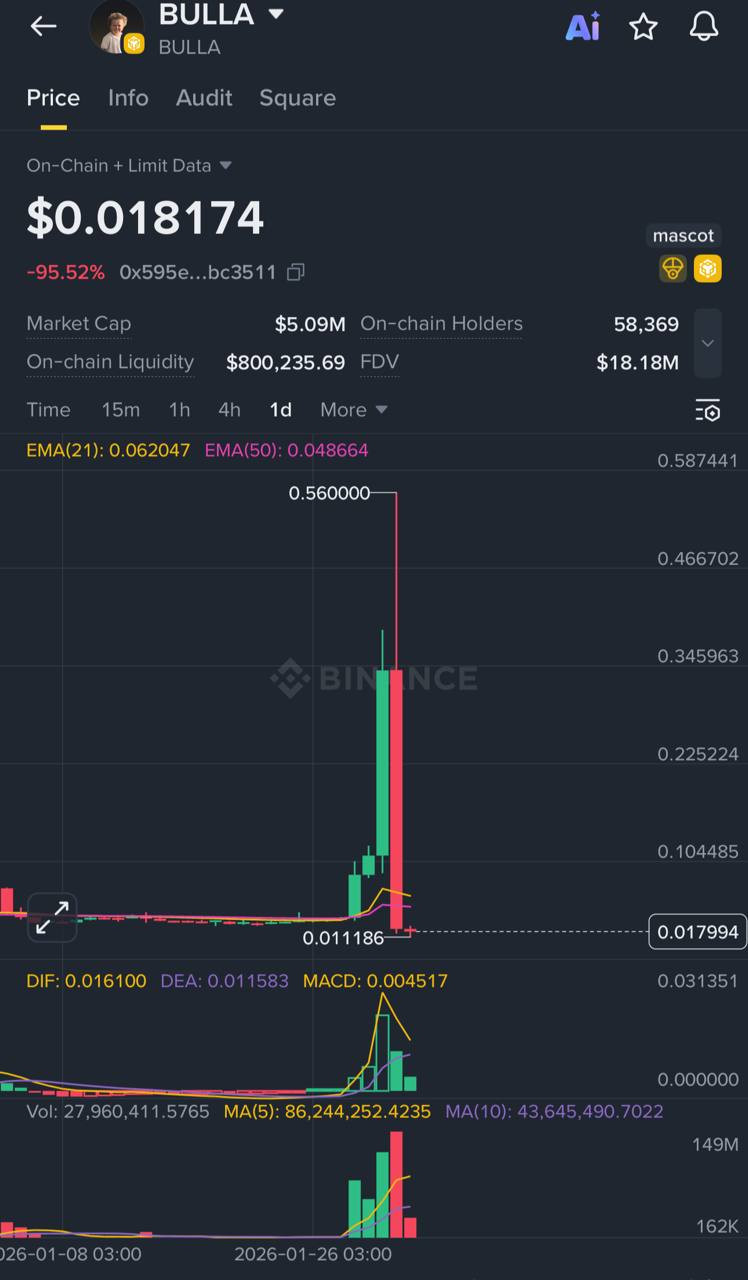
Task: Open the On-Chain + Limit Data dropdown
Action: pyautogui.click(x=129, y=166)
